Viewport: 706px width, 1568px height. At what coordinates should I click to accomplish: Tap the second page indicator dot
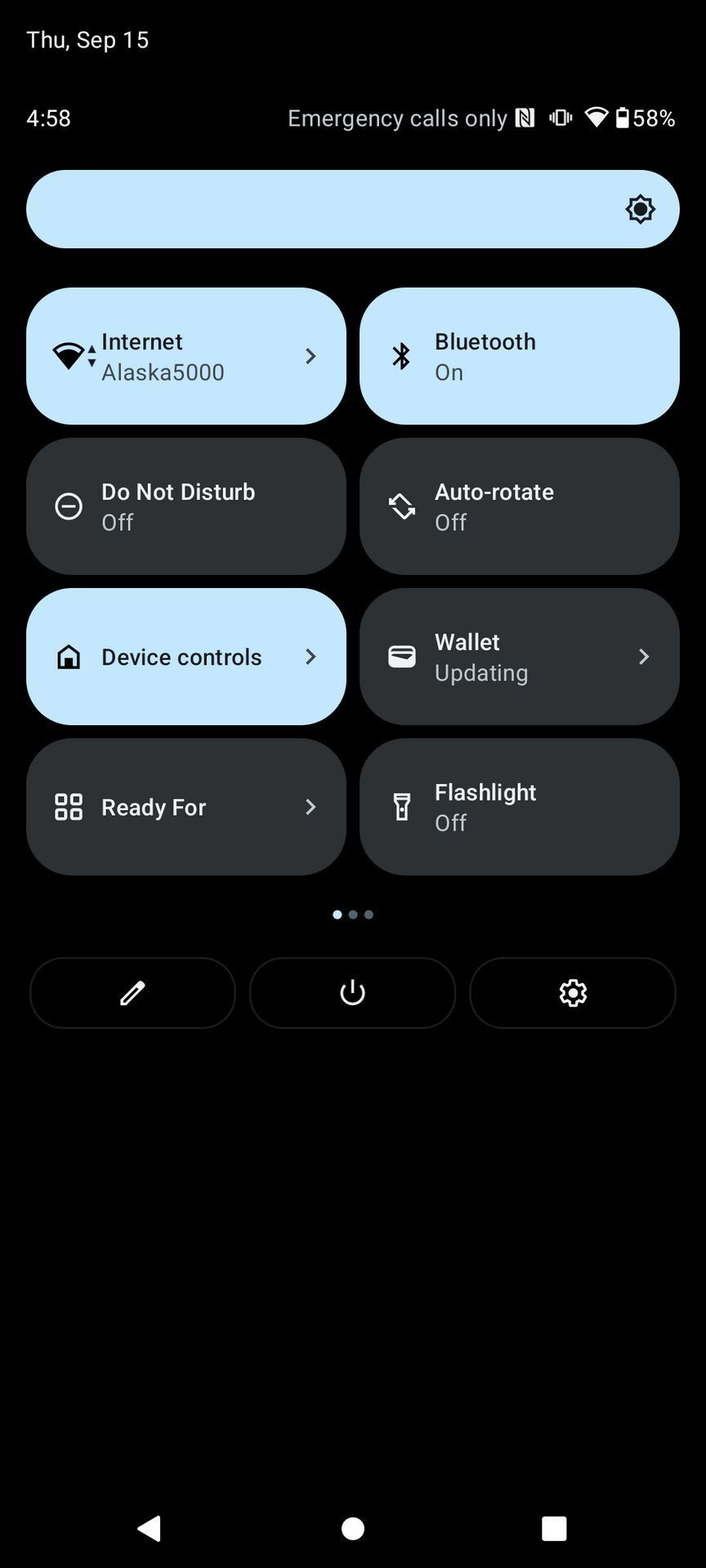point(352,914)
